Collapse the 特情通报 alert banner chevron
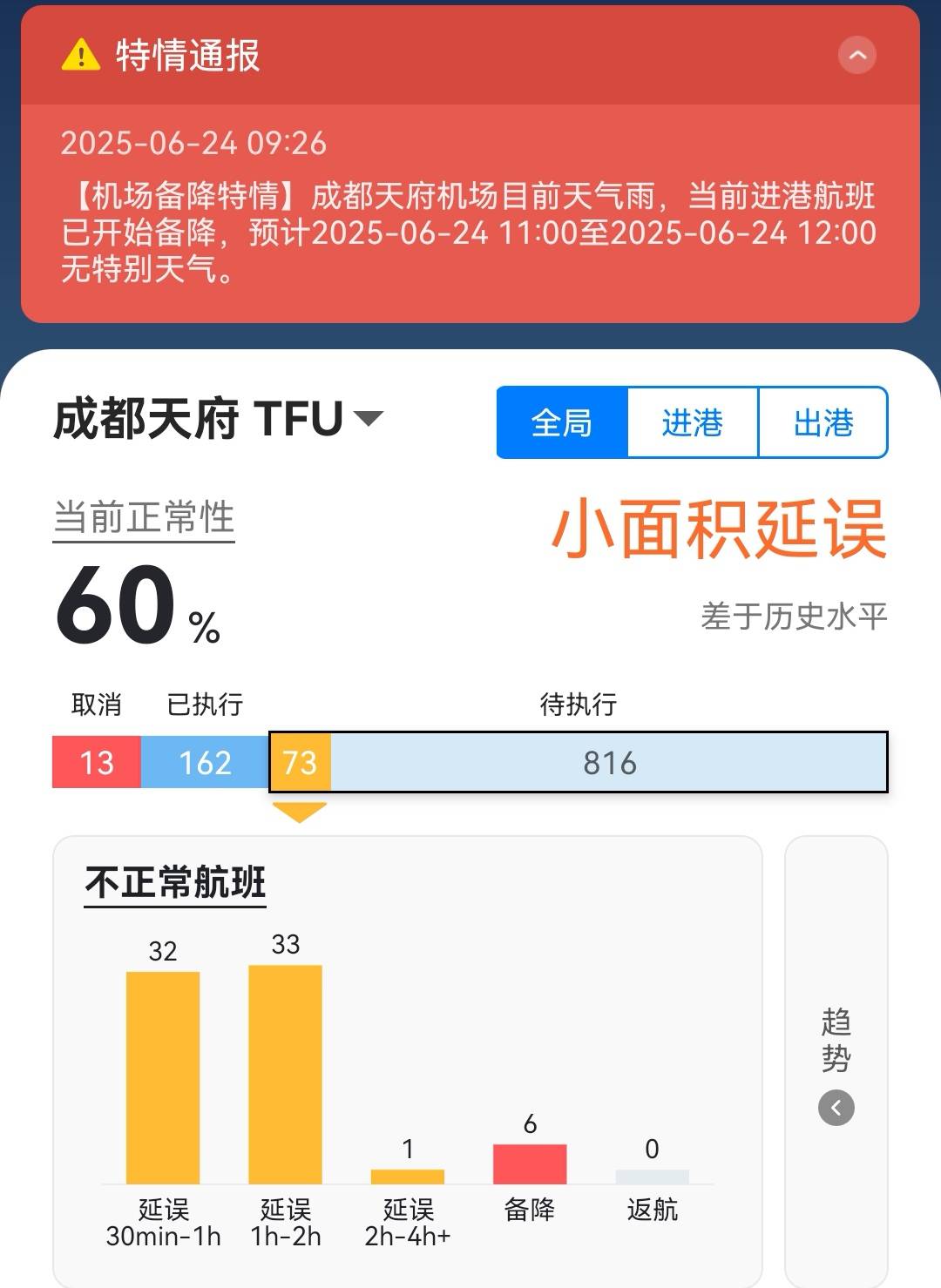 click(858, 55)
